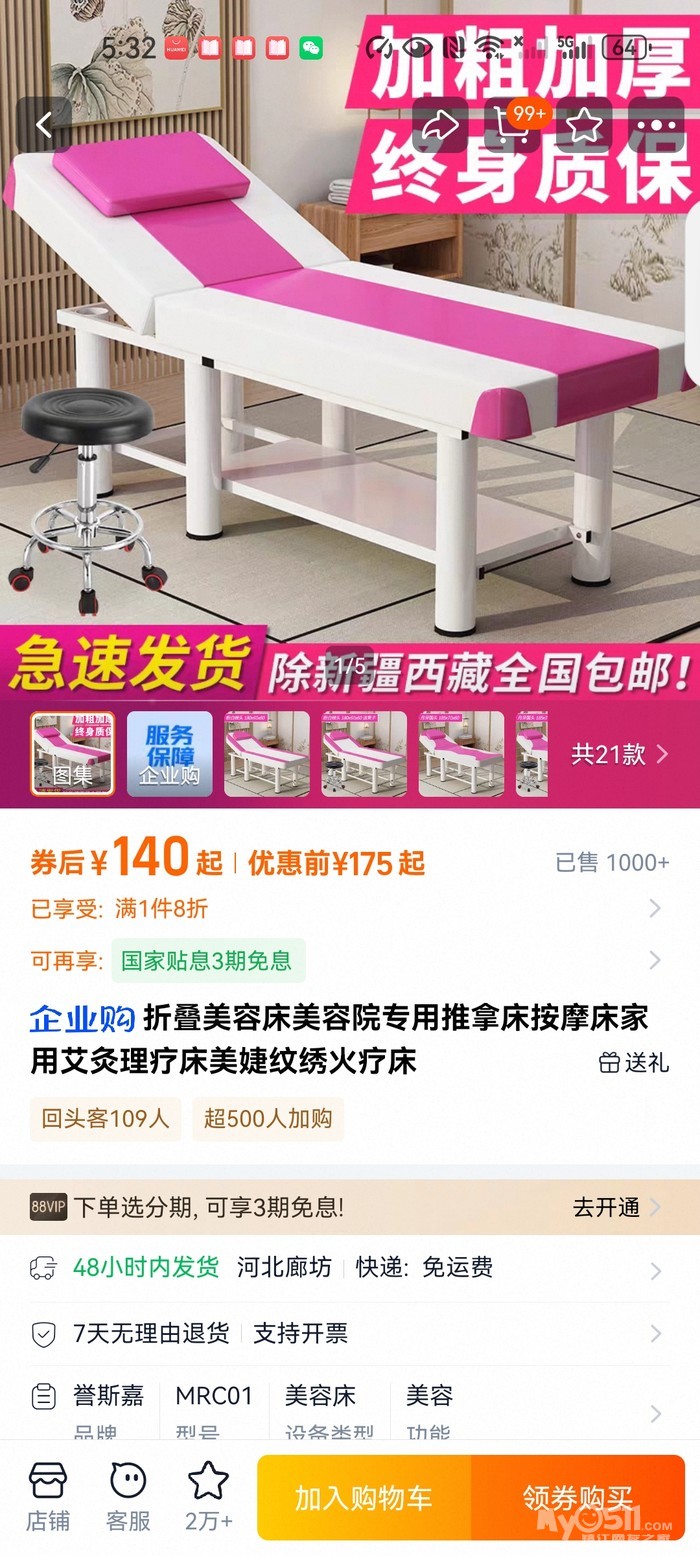Contact 客服 customer service
The height and width of the screenshot is (1556, 700).
[128, 1497]
